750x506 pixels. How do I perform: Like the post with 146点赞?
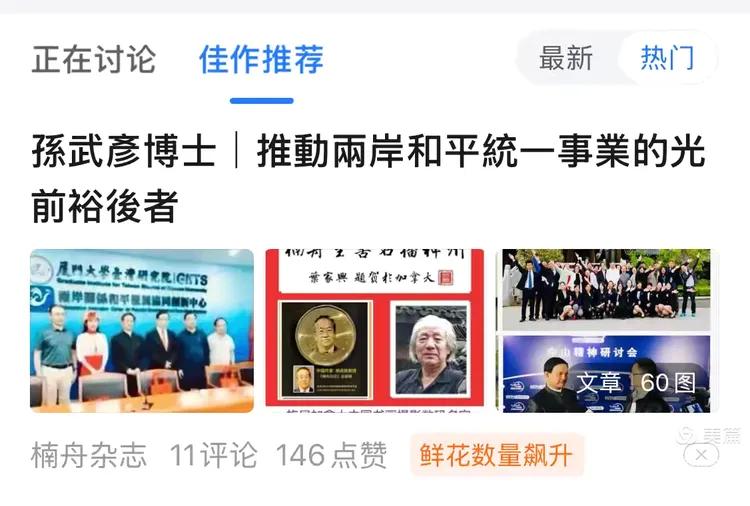(331, 456)
